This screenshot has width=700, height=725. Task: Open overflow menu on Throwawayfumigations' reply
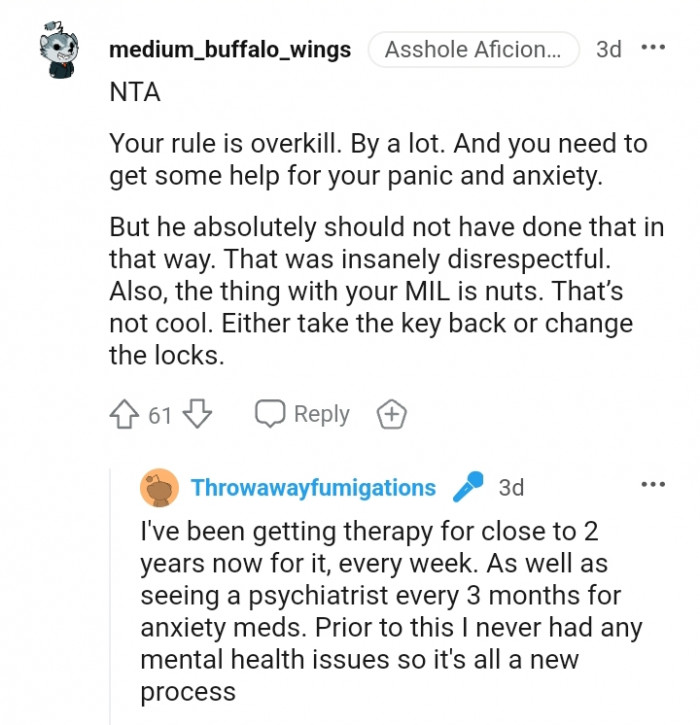click(652, 485)
